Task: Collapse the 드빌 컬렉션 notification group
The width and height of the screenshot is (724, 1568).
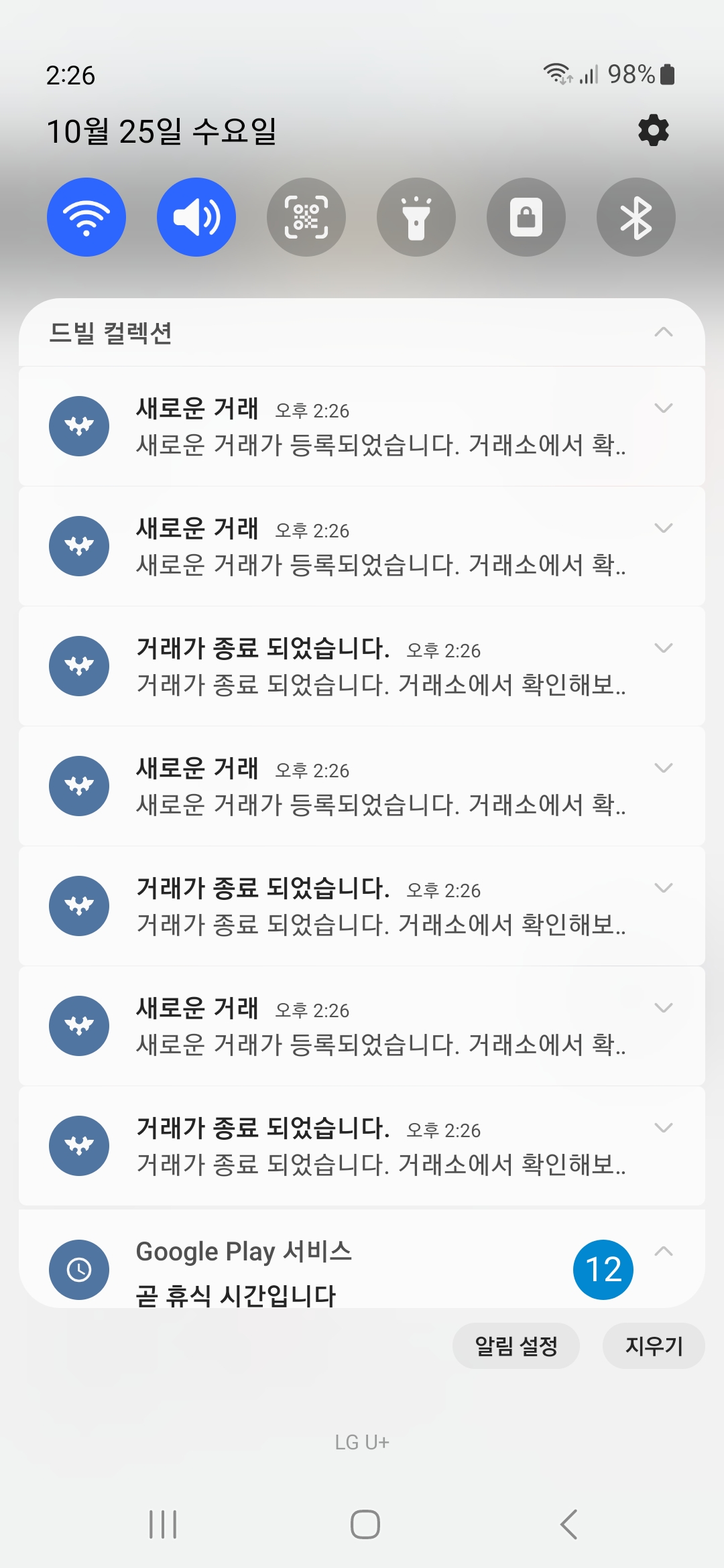Action: click(x=663, y=332)
